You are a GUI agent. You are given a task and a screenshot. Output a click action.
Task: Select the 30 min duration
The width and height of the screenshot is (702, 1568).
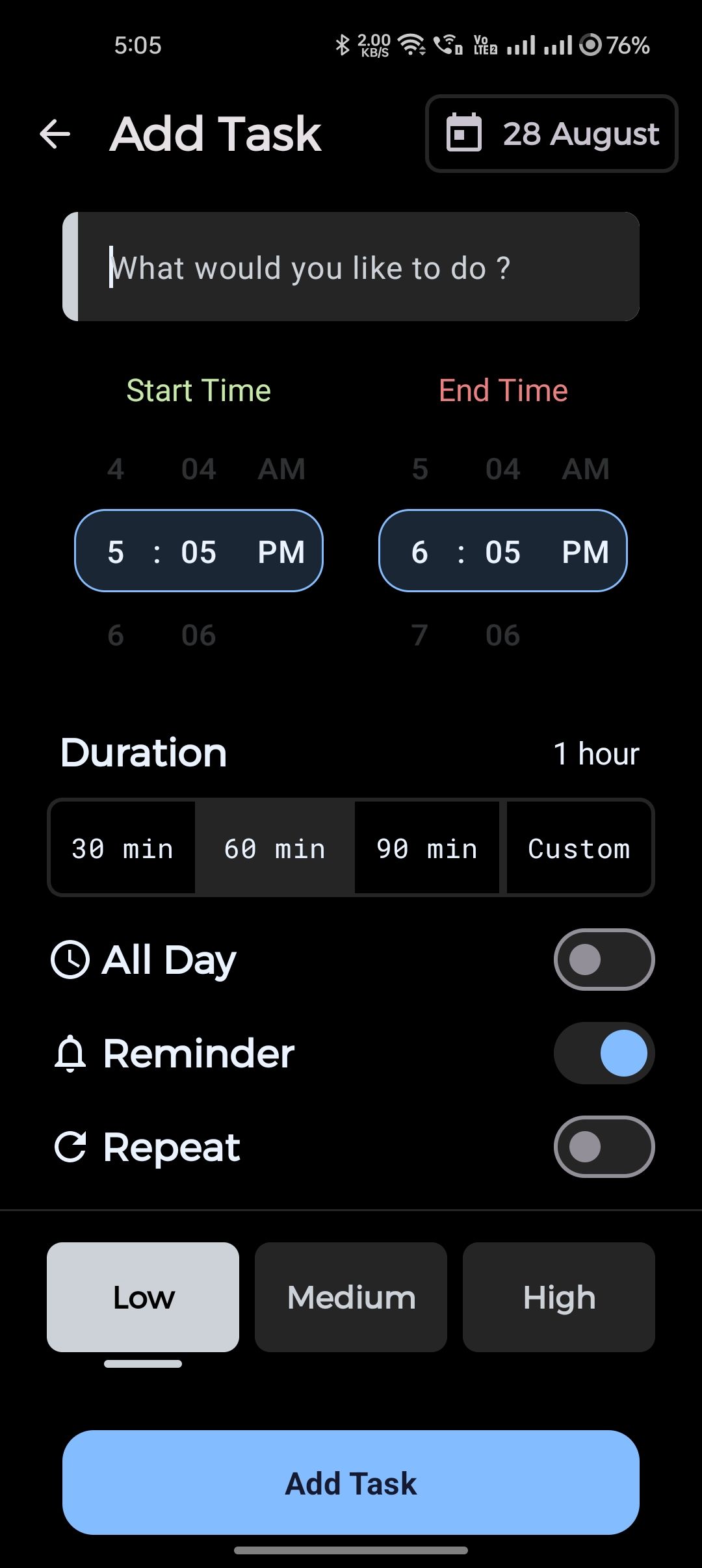point(123,848)
